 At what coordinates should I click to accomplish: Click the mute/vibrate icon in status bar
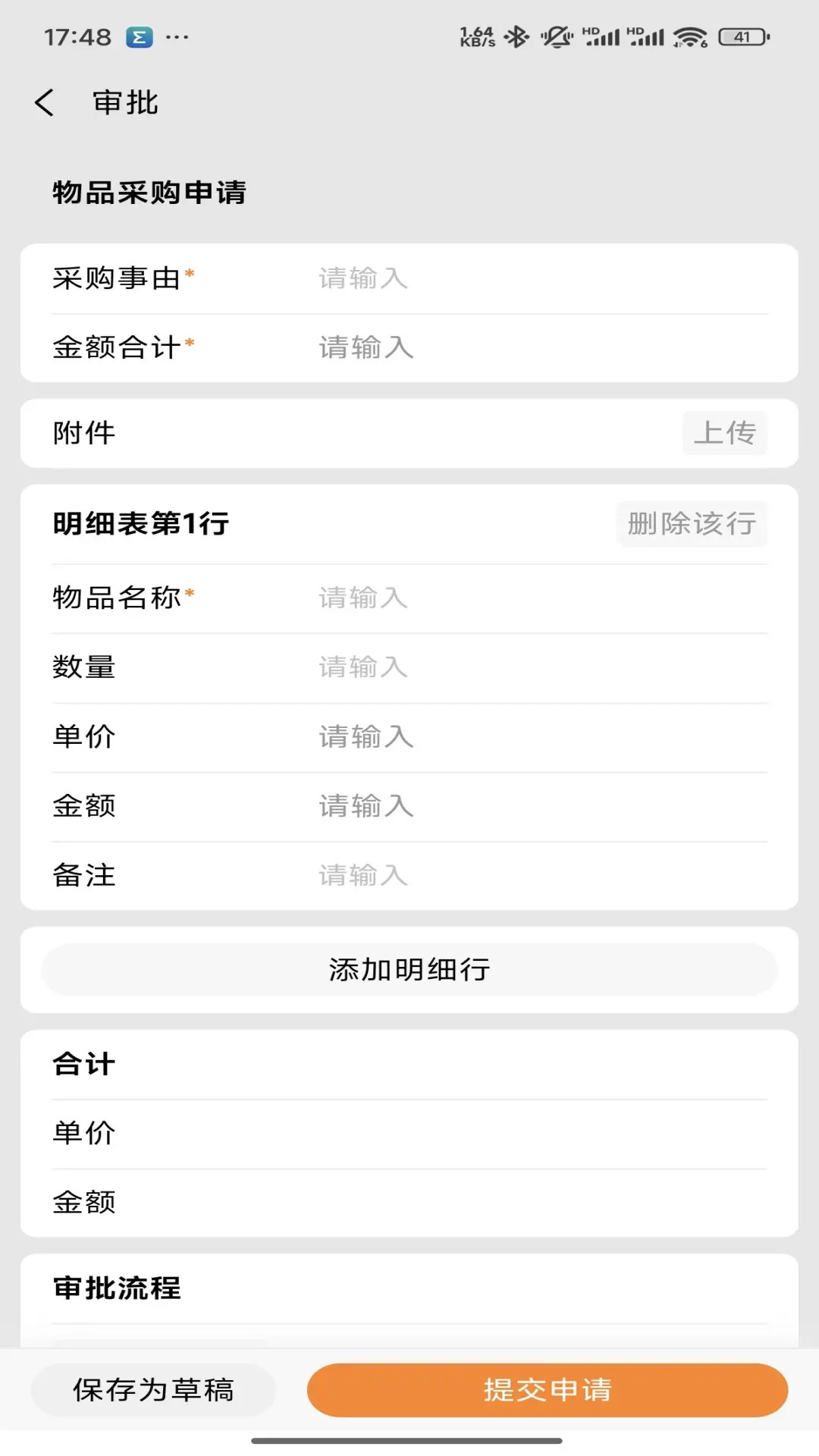point(556,35)
